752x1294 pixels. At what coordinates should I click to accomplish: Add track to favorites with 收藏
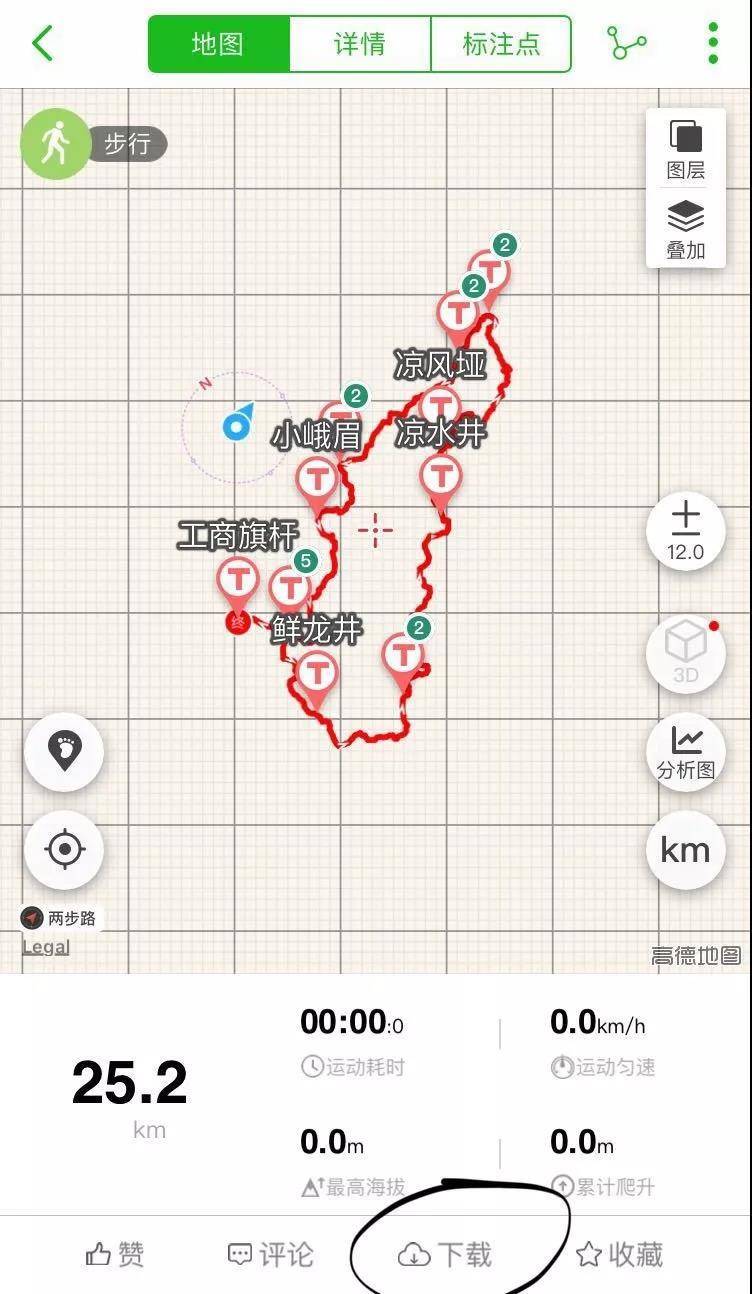tap(619, 1254)
